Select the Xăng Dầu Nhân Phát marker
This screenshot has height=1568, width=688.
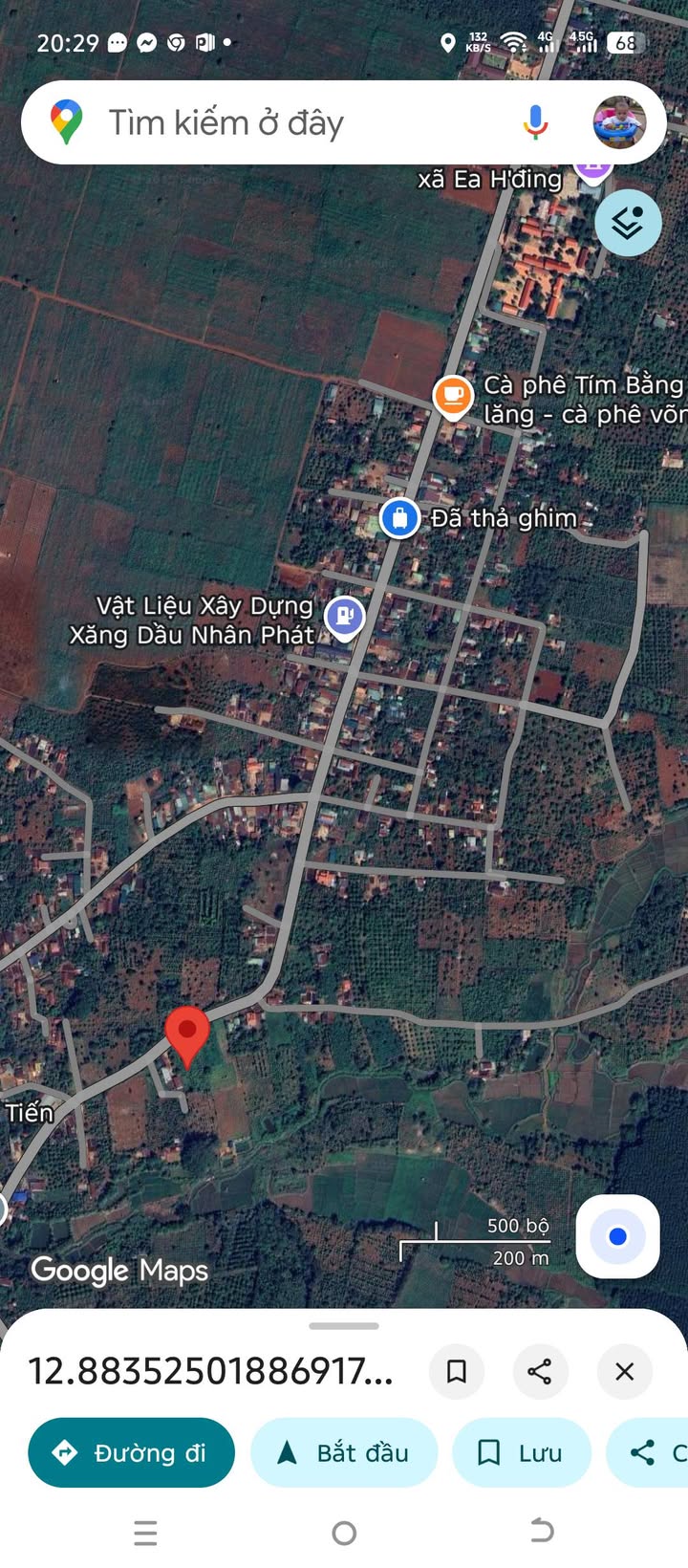pyautogui.click(x=345, y=618)
